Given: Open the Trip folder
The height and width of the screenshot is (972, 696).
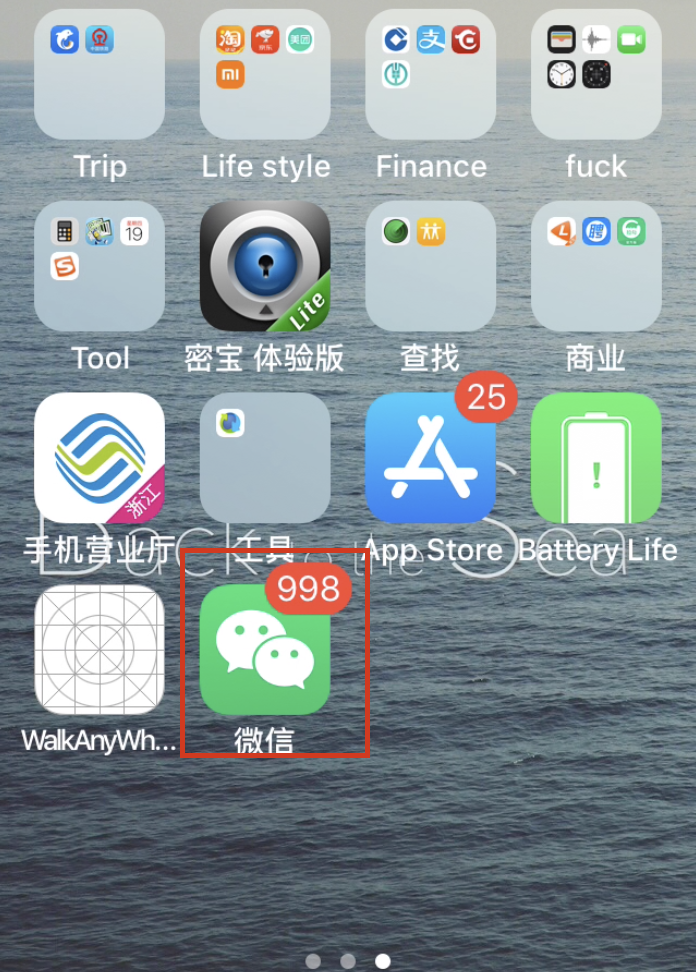Looking at the screenshot, I should [x=99, y=75].
